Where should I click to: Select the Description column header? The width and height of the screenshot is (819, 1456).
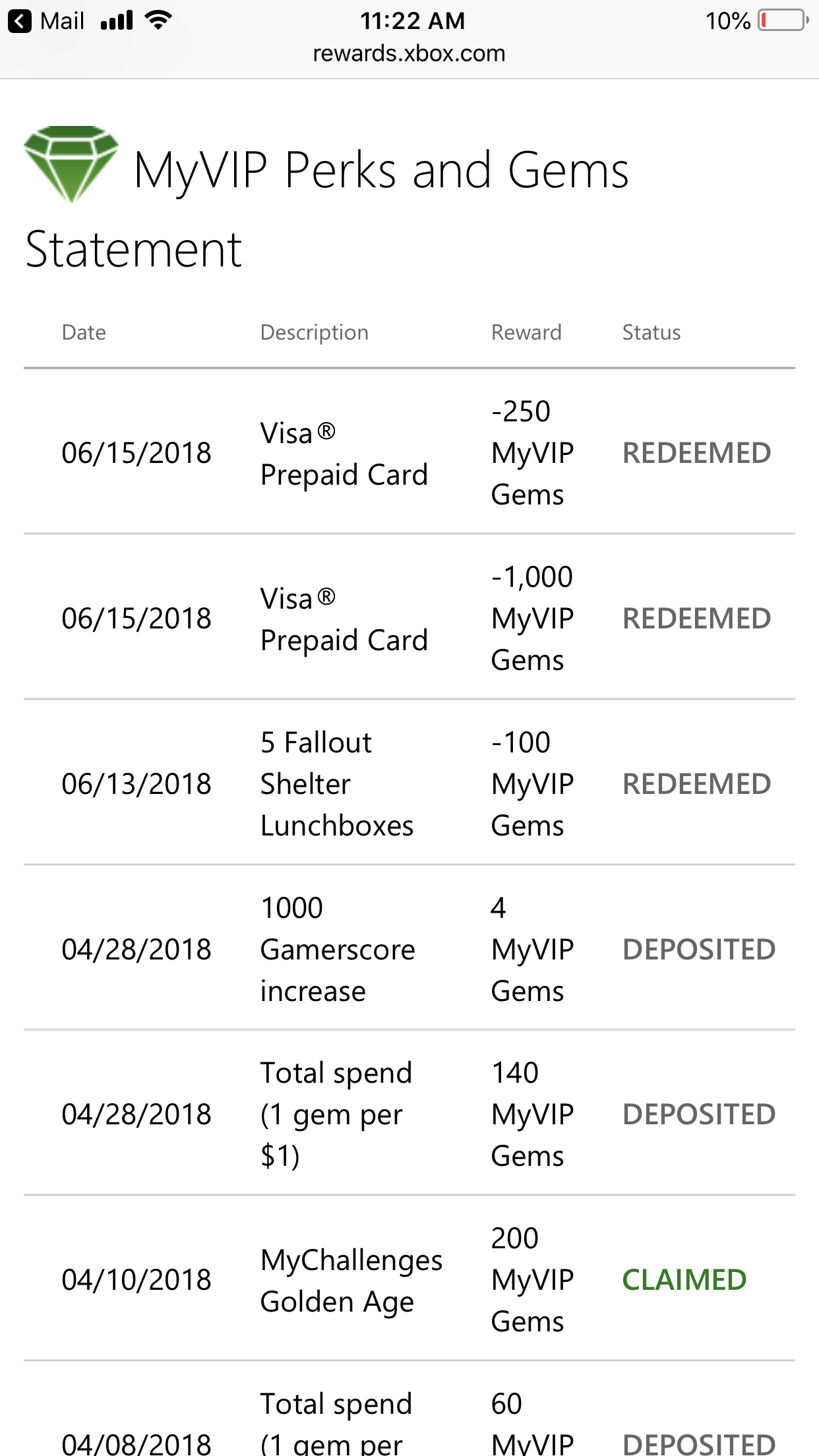coord(313,332)
